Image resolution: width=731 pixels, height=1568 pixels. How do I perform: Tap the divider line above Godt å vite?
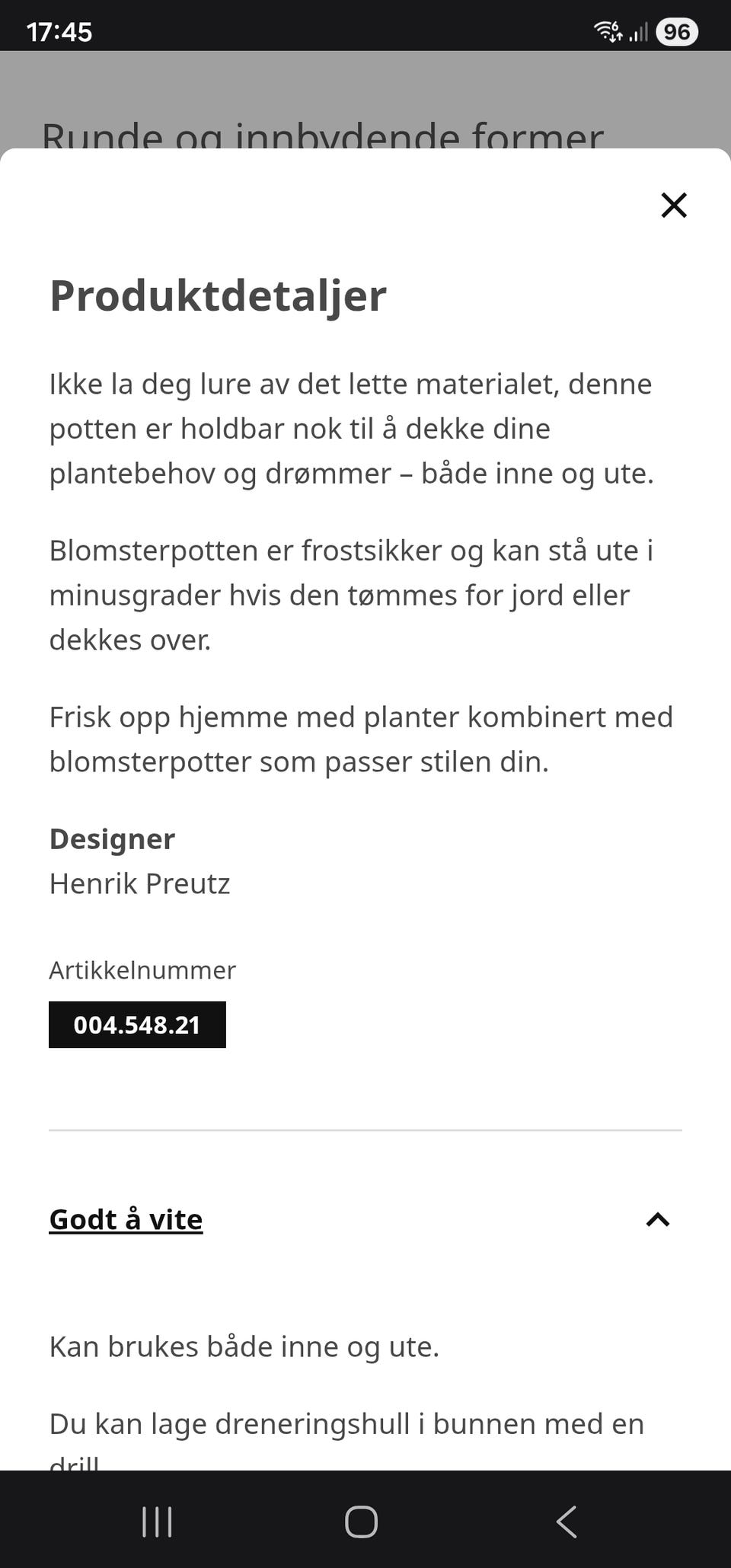(x=365, y=1130)
